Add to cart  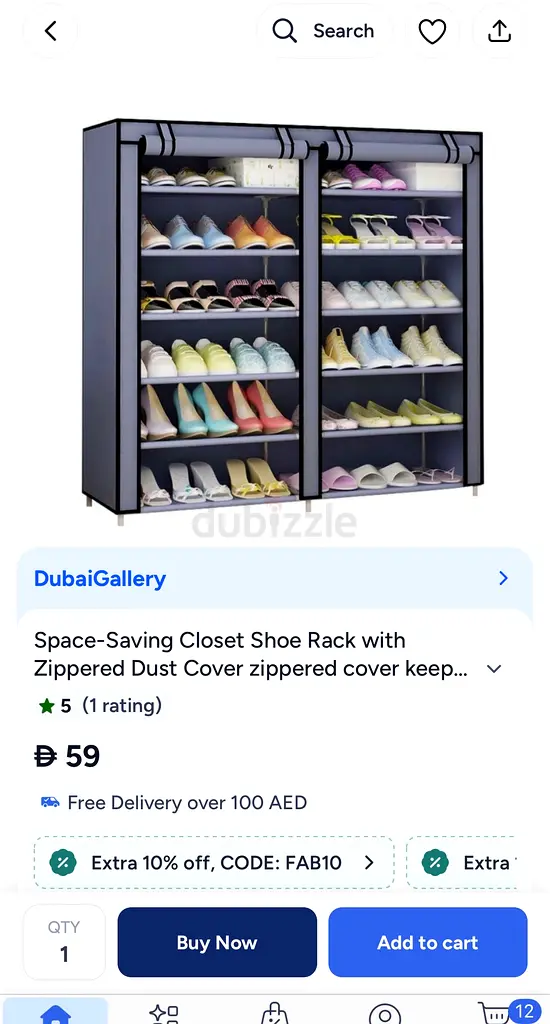pyautogui.click(x=428, y=942)
